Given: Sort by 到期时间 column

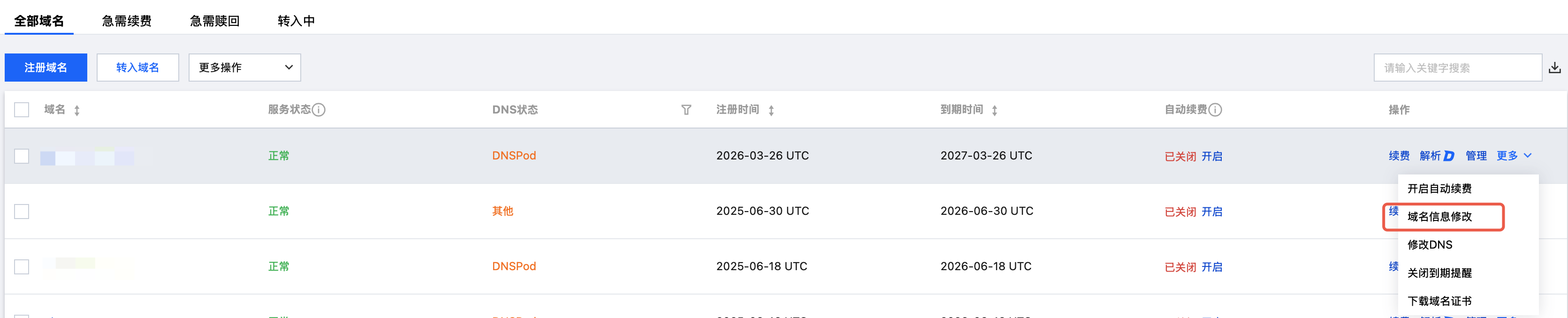Looking at the screenshot, I should (994, 110).
